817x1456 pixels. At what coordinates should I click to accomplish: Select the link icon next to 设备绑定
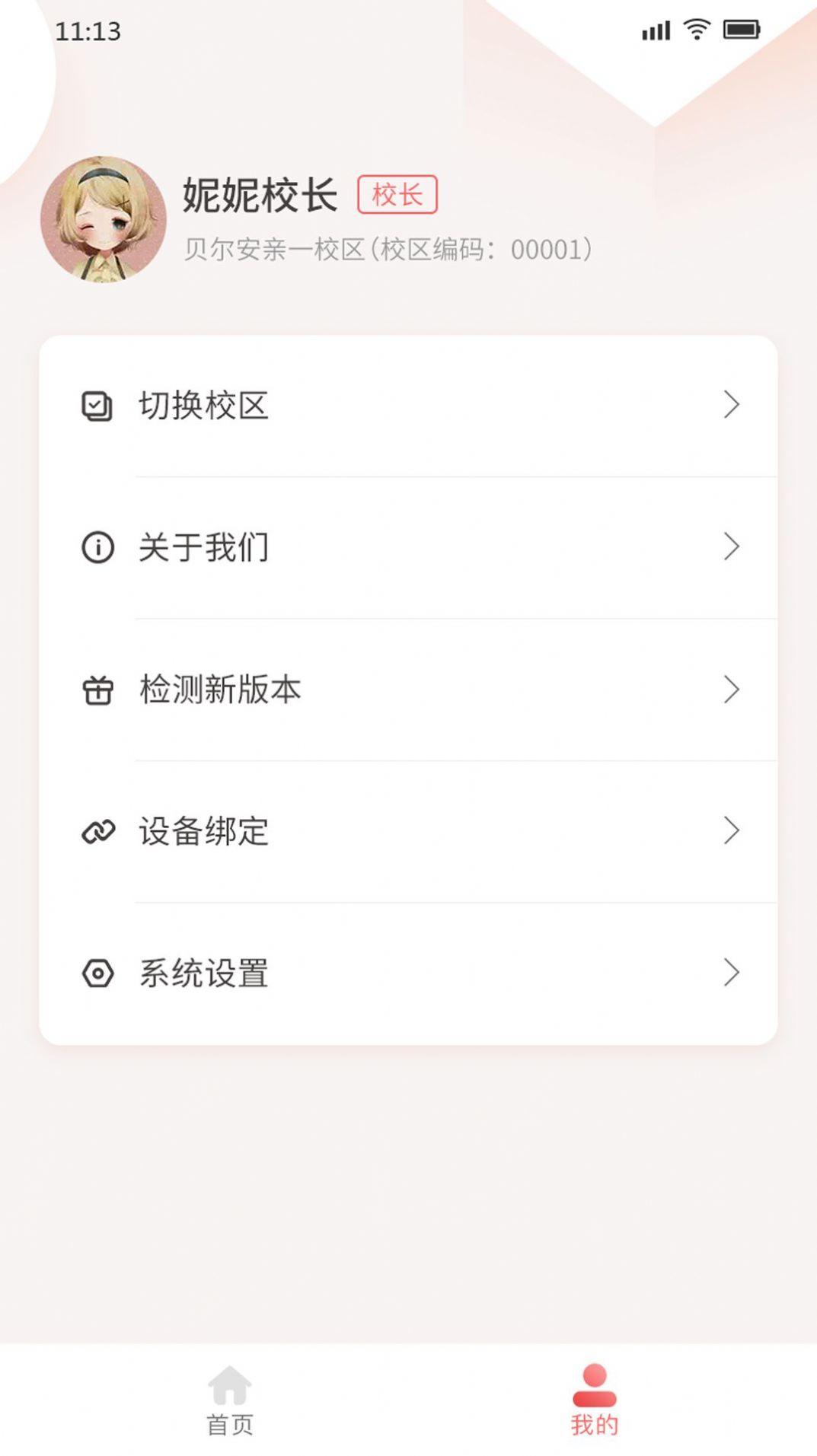96,833
